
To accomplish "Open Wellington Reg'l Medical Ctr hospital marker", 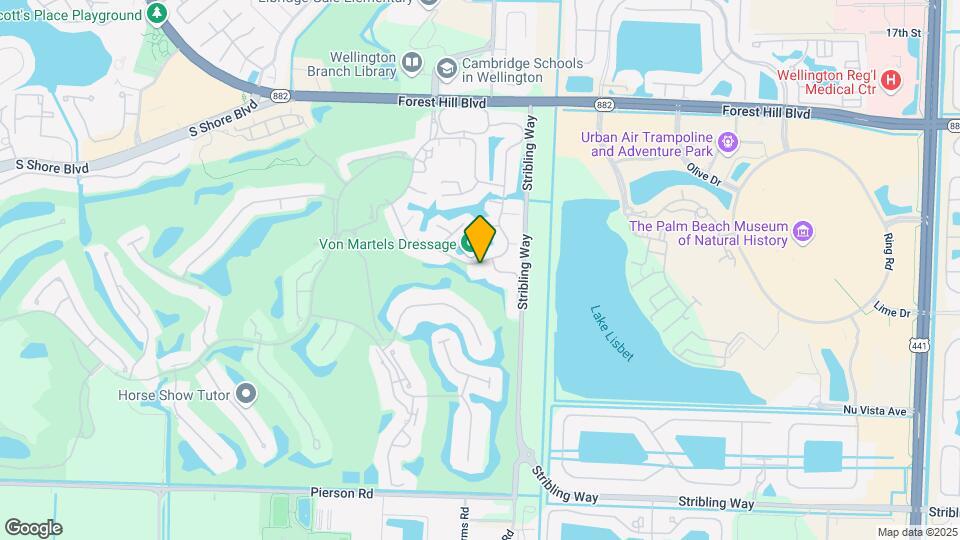I will coord(891,80).
